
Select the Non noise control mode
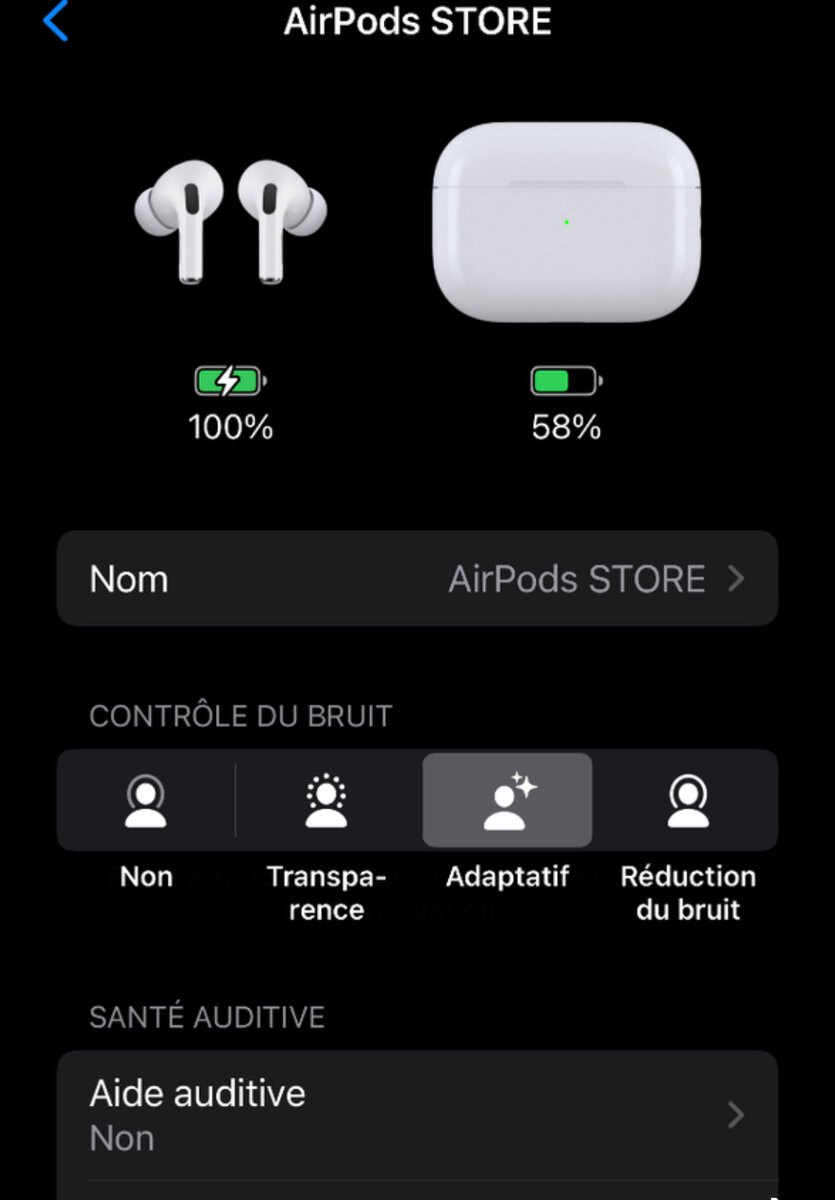146,802
